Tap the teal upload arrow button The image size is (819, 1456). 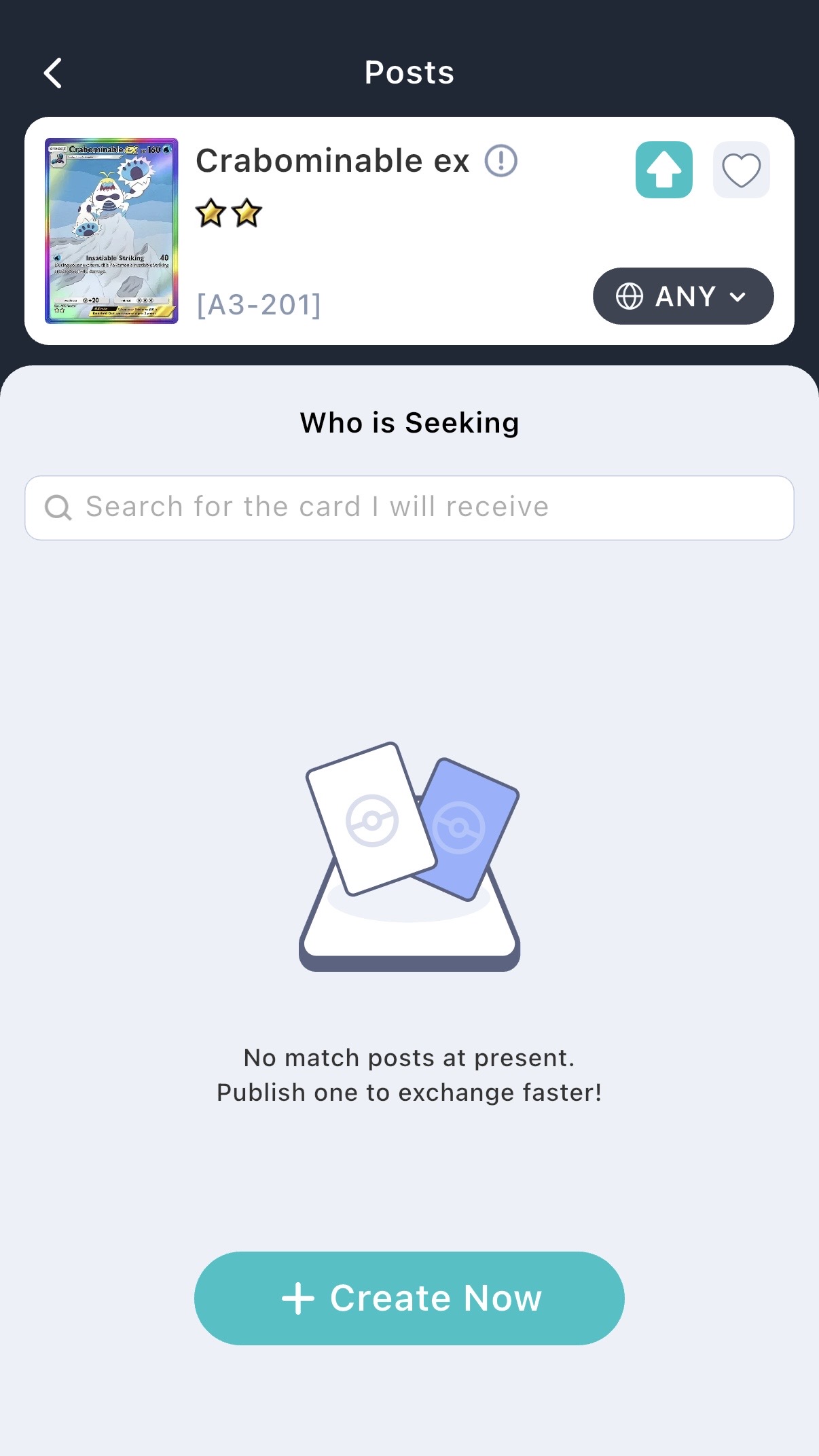click(x=663, y=170)
